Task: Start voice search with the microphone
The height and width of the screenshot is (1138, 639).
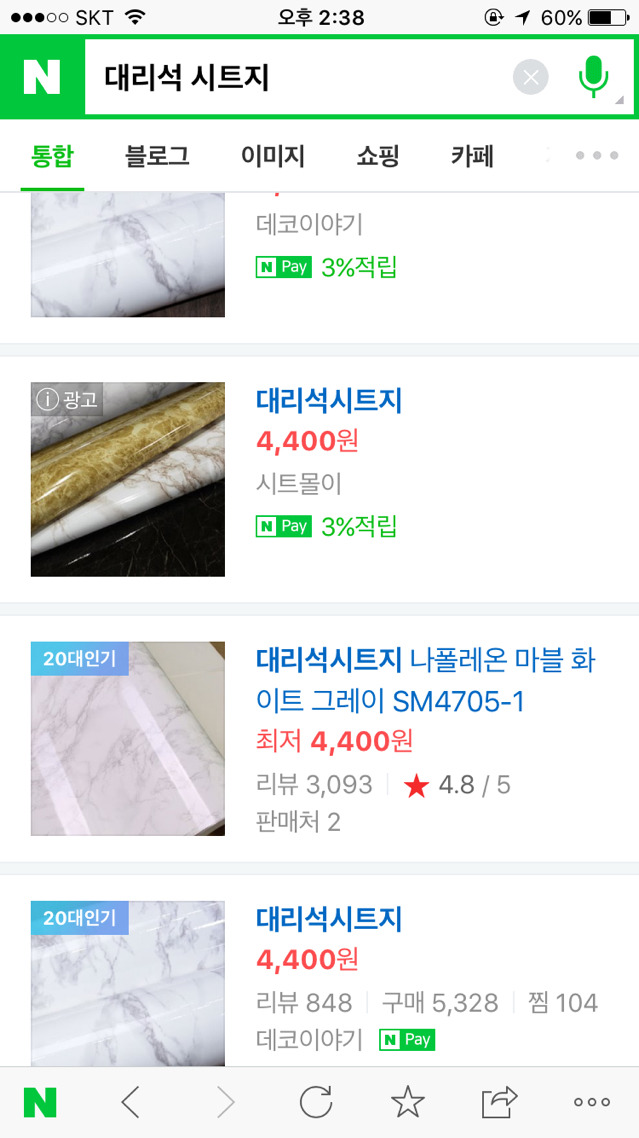Action: (593, 77)
